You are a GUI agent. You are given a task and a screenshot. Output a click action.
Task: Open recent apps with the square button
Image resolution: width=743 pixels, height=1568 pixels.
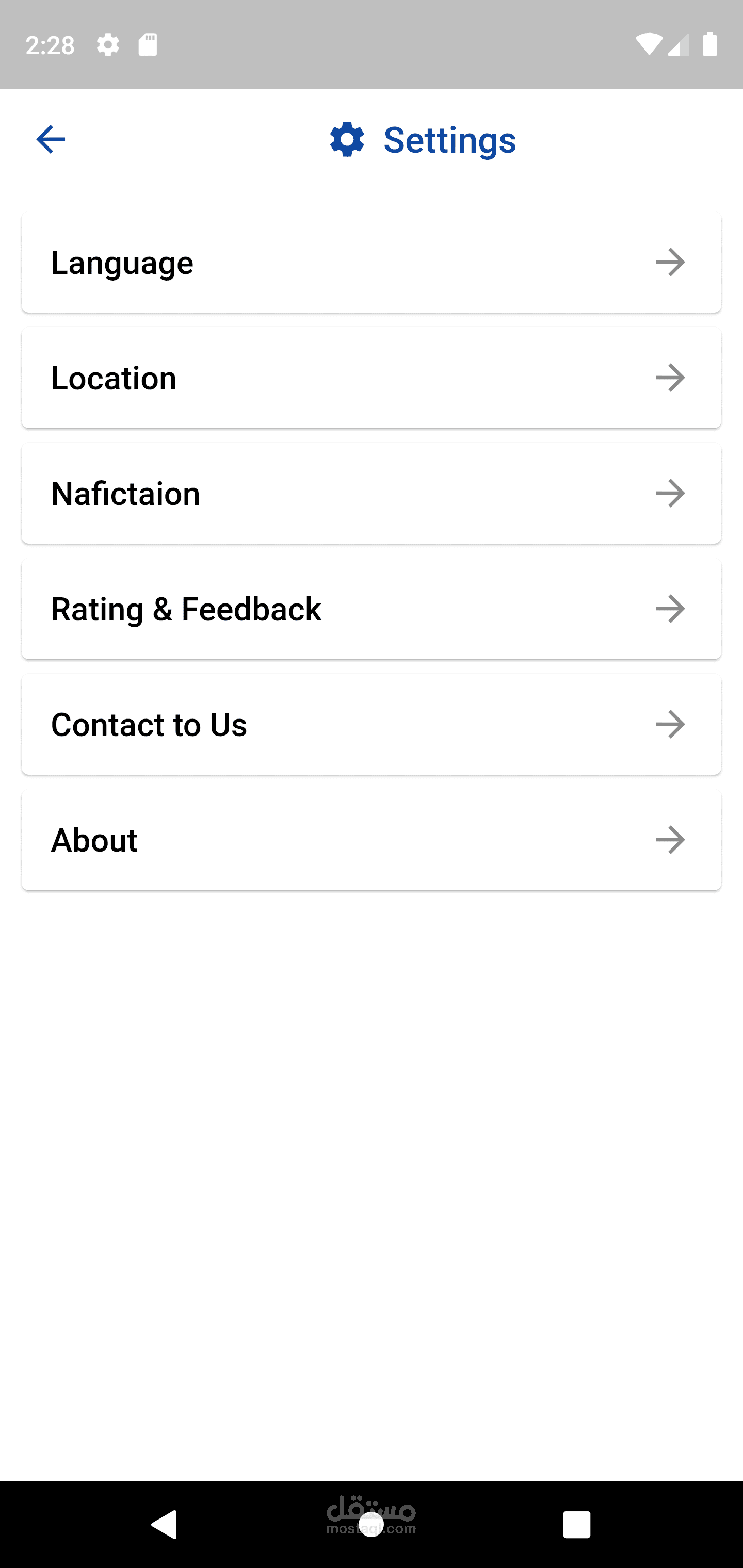click(x=576, y=1525)
